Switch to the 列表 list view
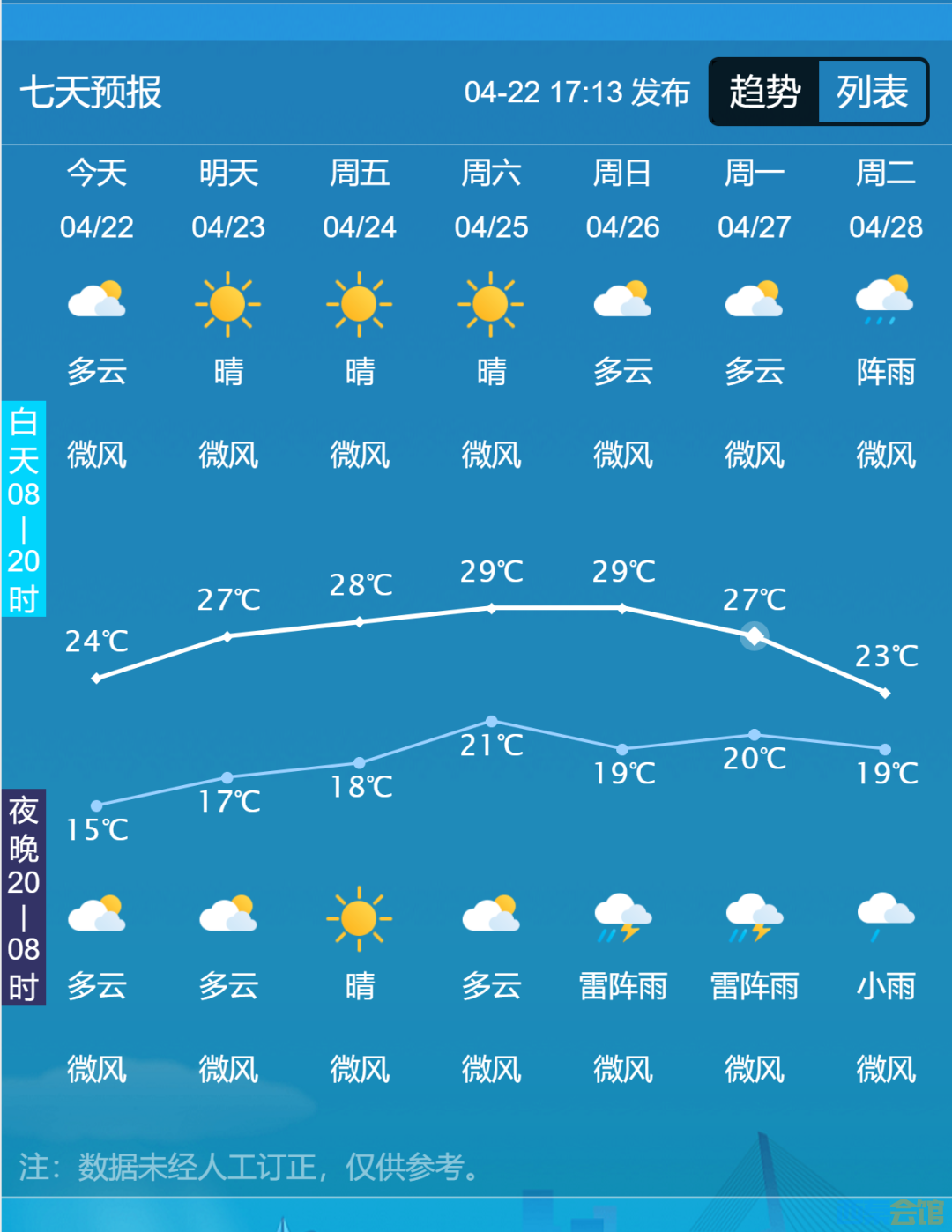Image resolution: width=952 pixels, height=1232 pixels. tap(872, 92)
